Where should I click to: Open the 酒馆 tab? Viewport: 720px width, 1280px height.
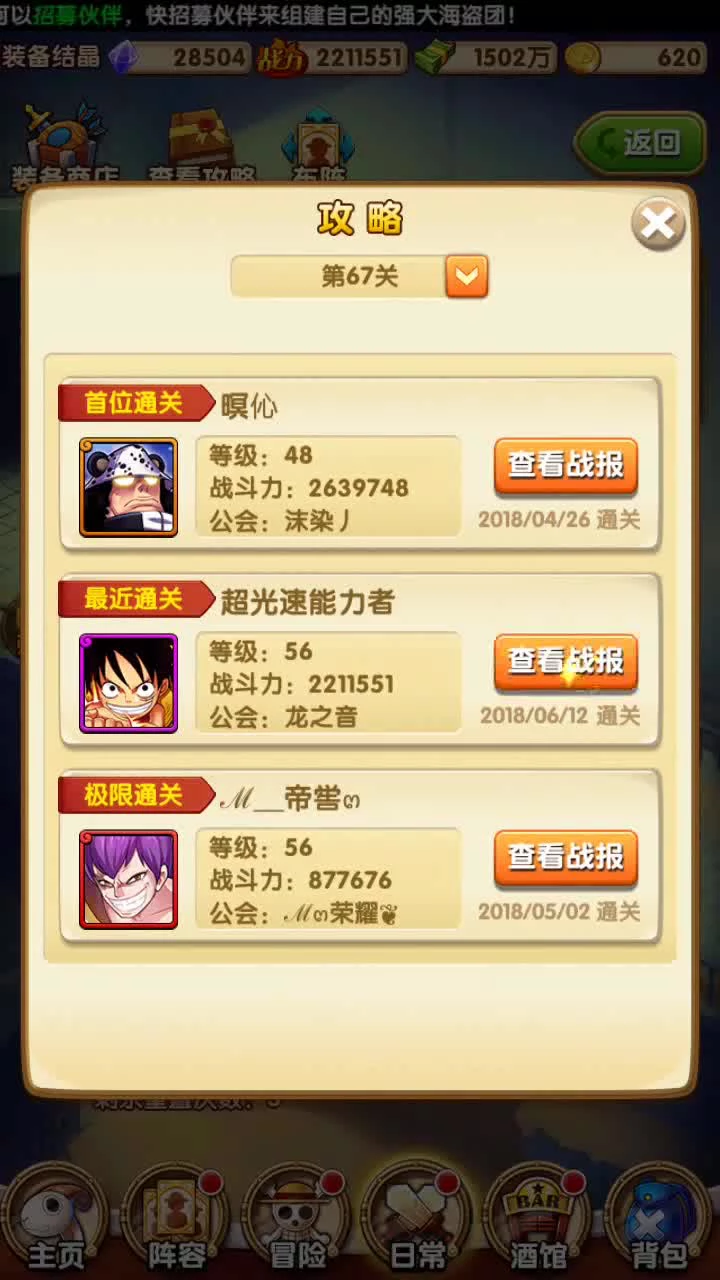click(539, 1220)
